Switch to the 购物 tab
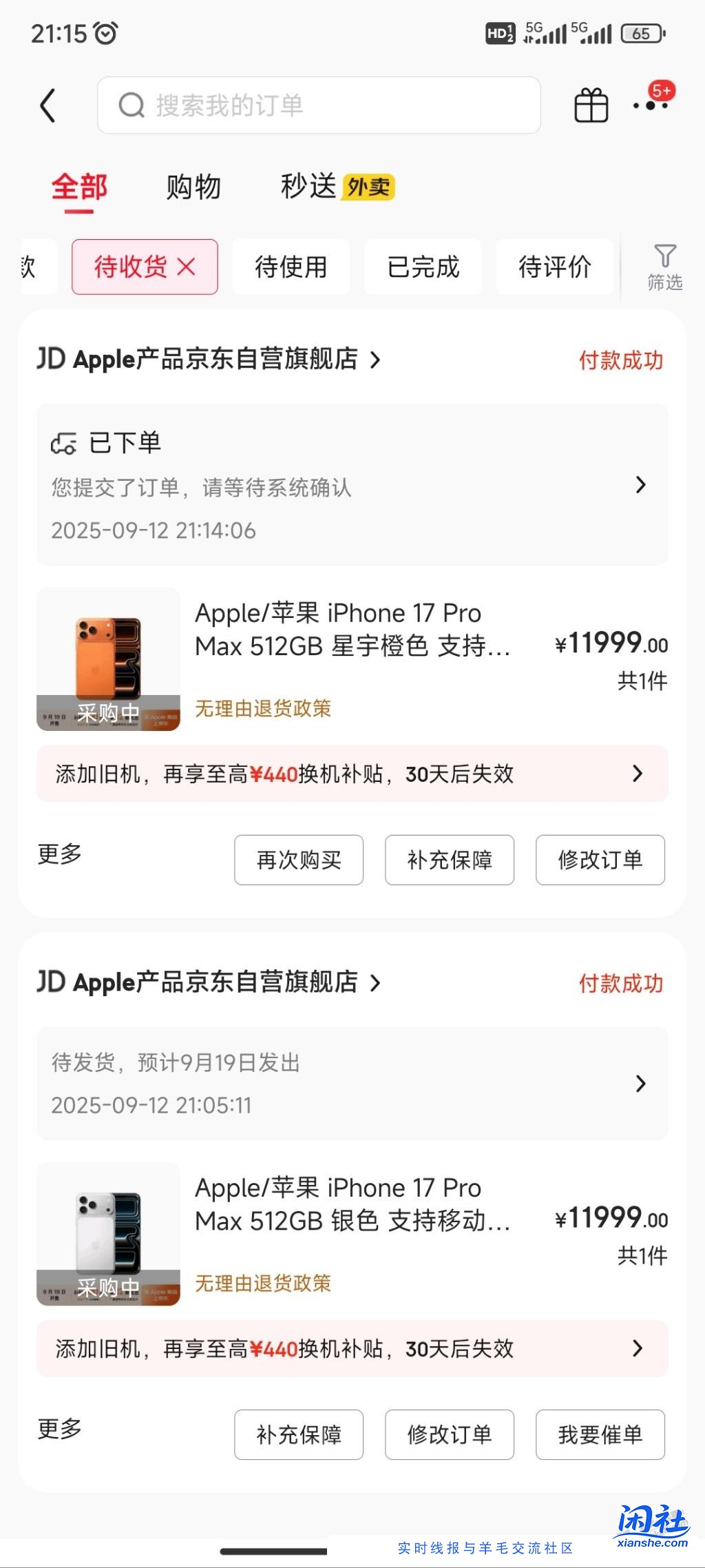The width and height of the screenshot is (705, 1568). 192,186
